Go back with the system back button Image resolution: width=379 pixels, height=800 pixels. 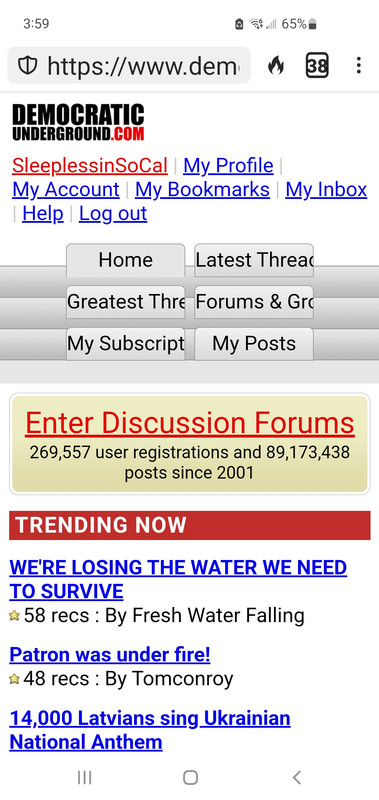297,777
